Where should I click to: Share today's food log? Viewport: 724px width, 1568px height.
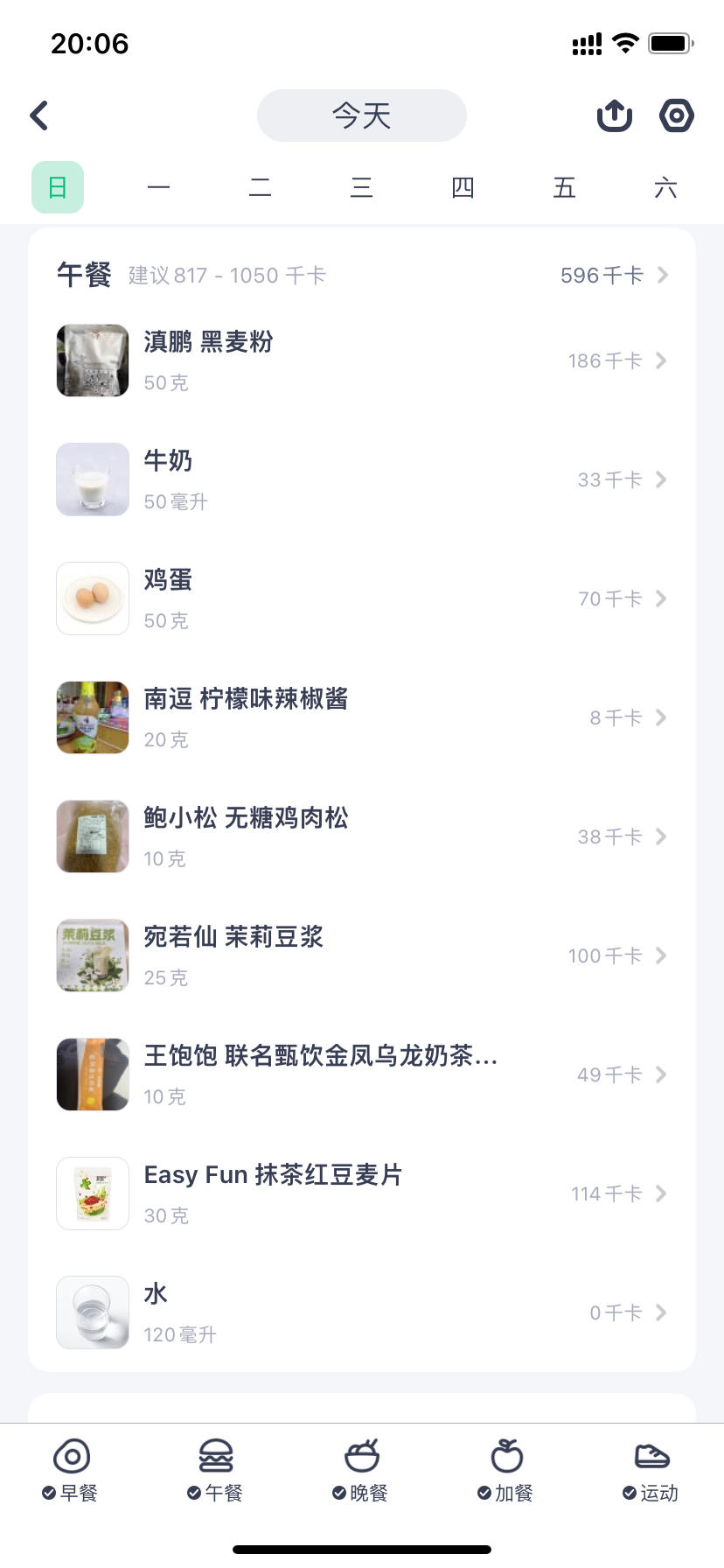click(x=615, y=115)
